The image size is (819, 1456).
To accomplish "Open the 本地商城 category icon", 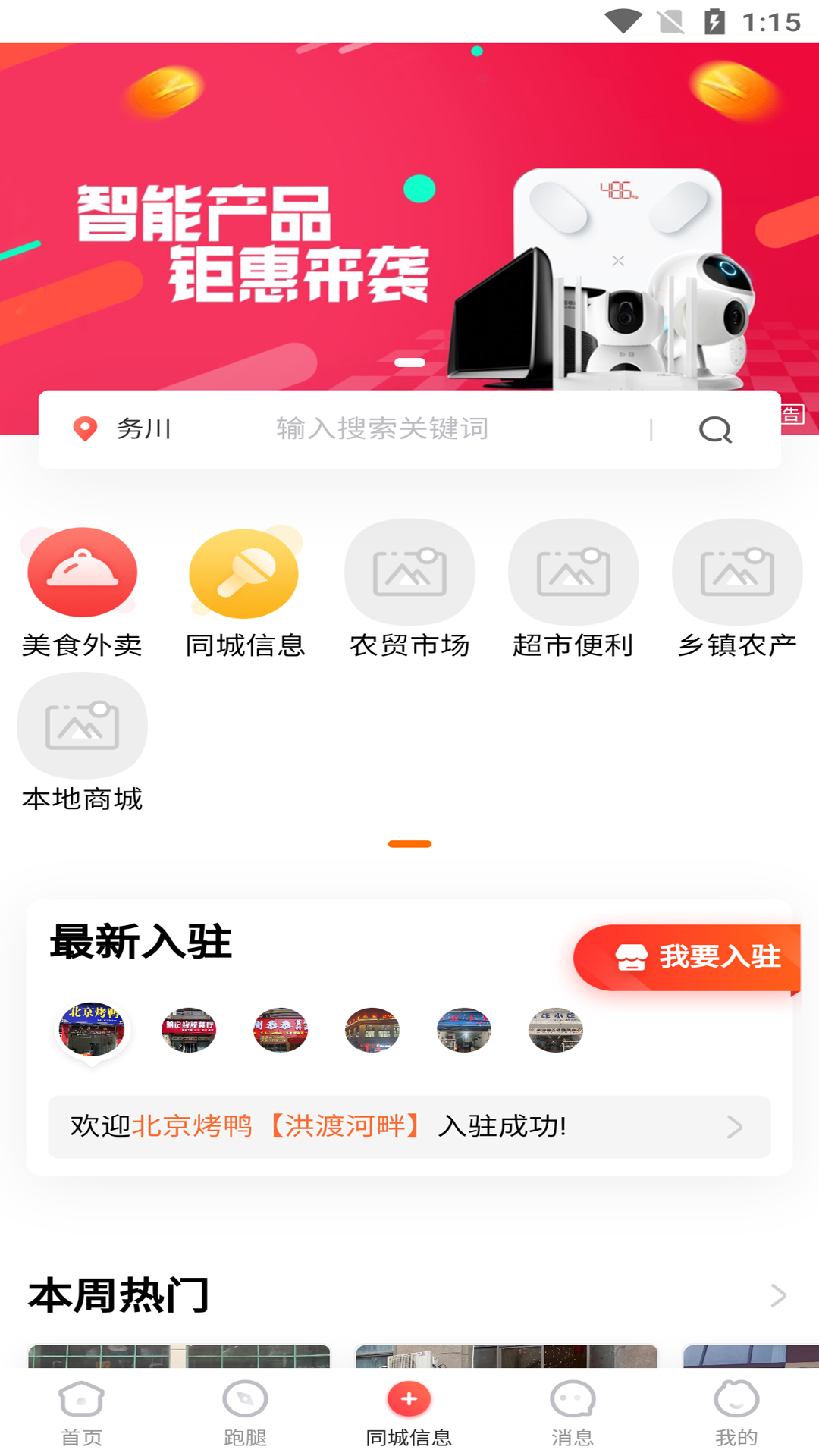I will point(80,726).
